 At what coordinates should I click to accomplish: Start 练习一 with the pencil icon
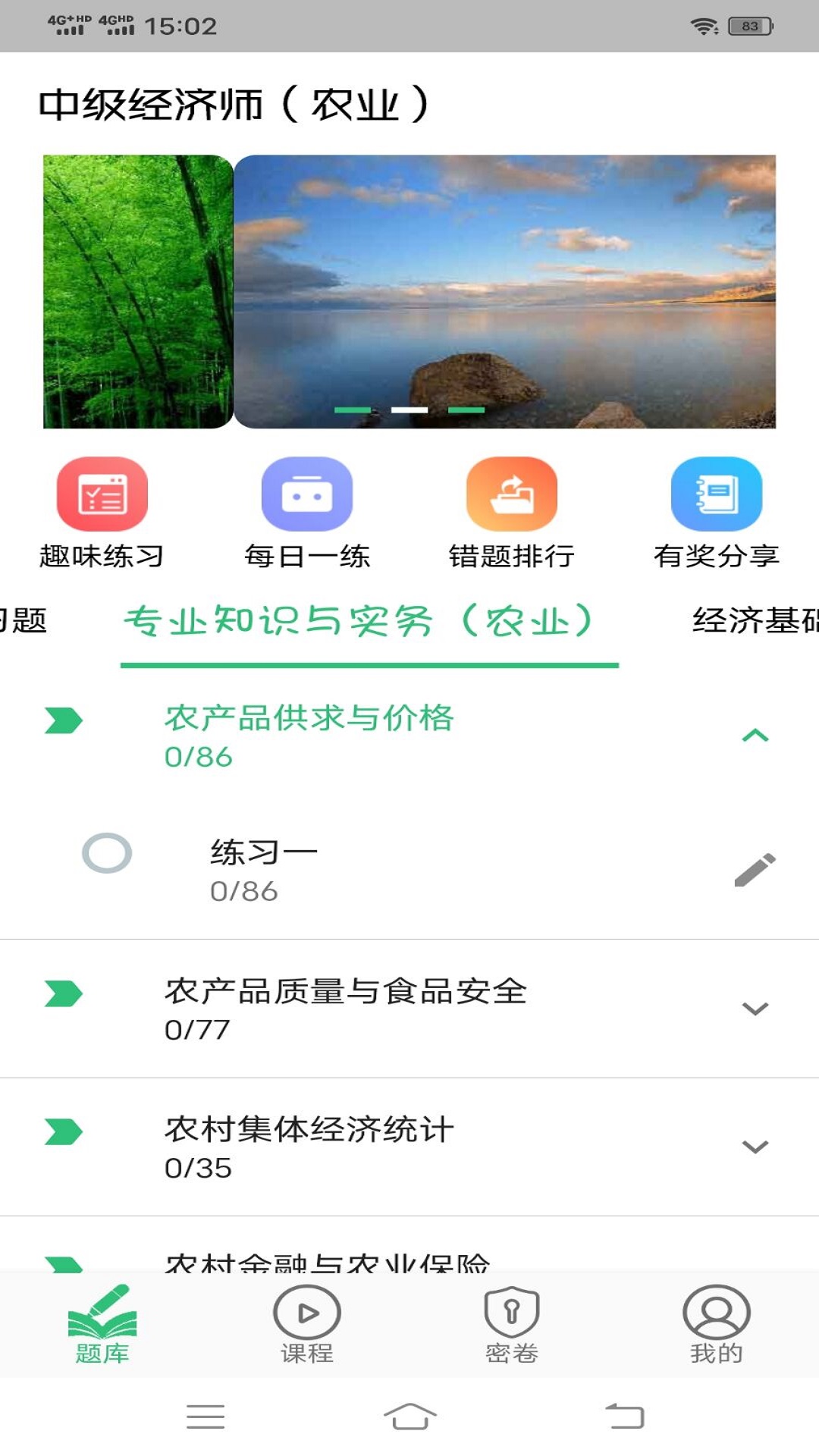coord(755,870)
